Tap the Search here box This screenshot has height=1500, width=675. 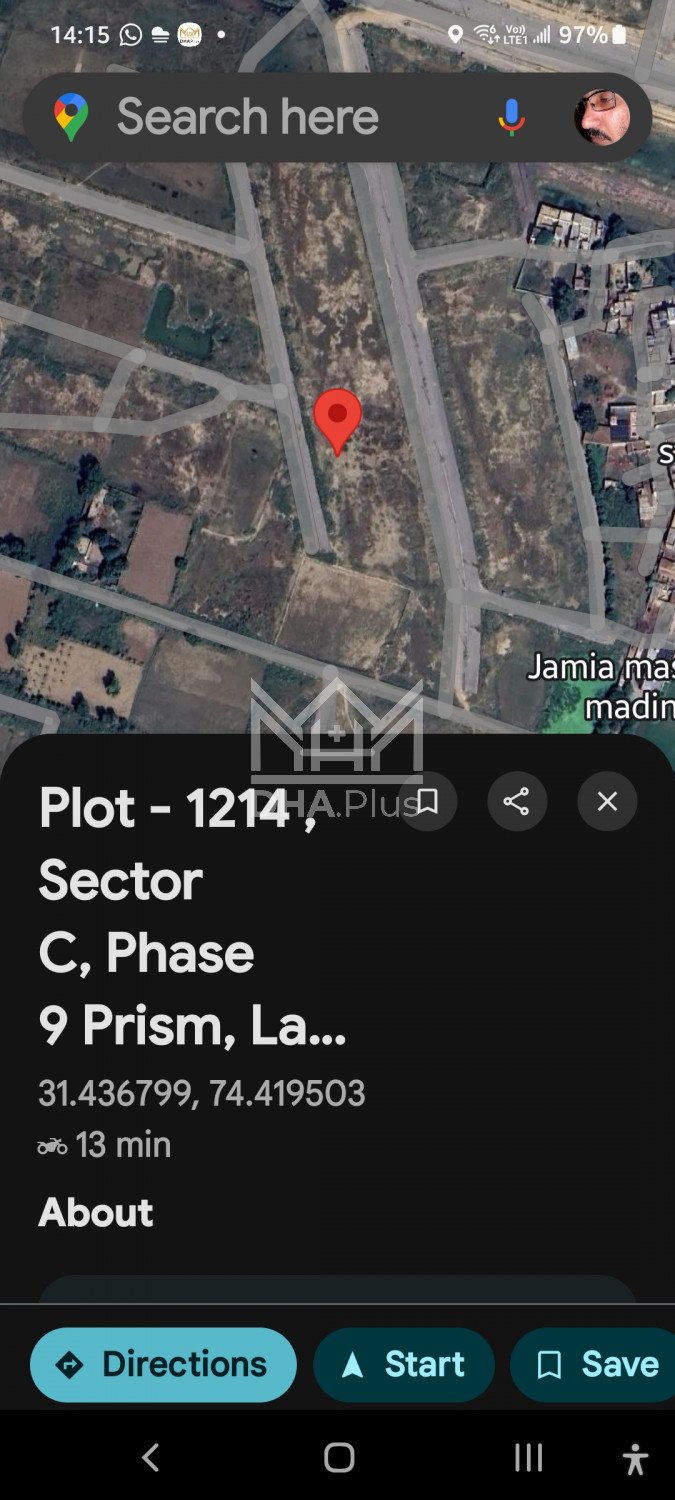point(248,117)
